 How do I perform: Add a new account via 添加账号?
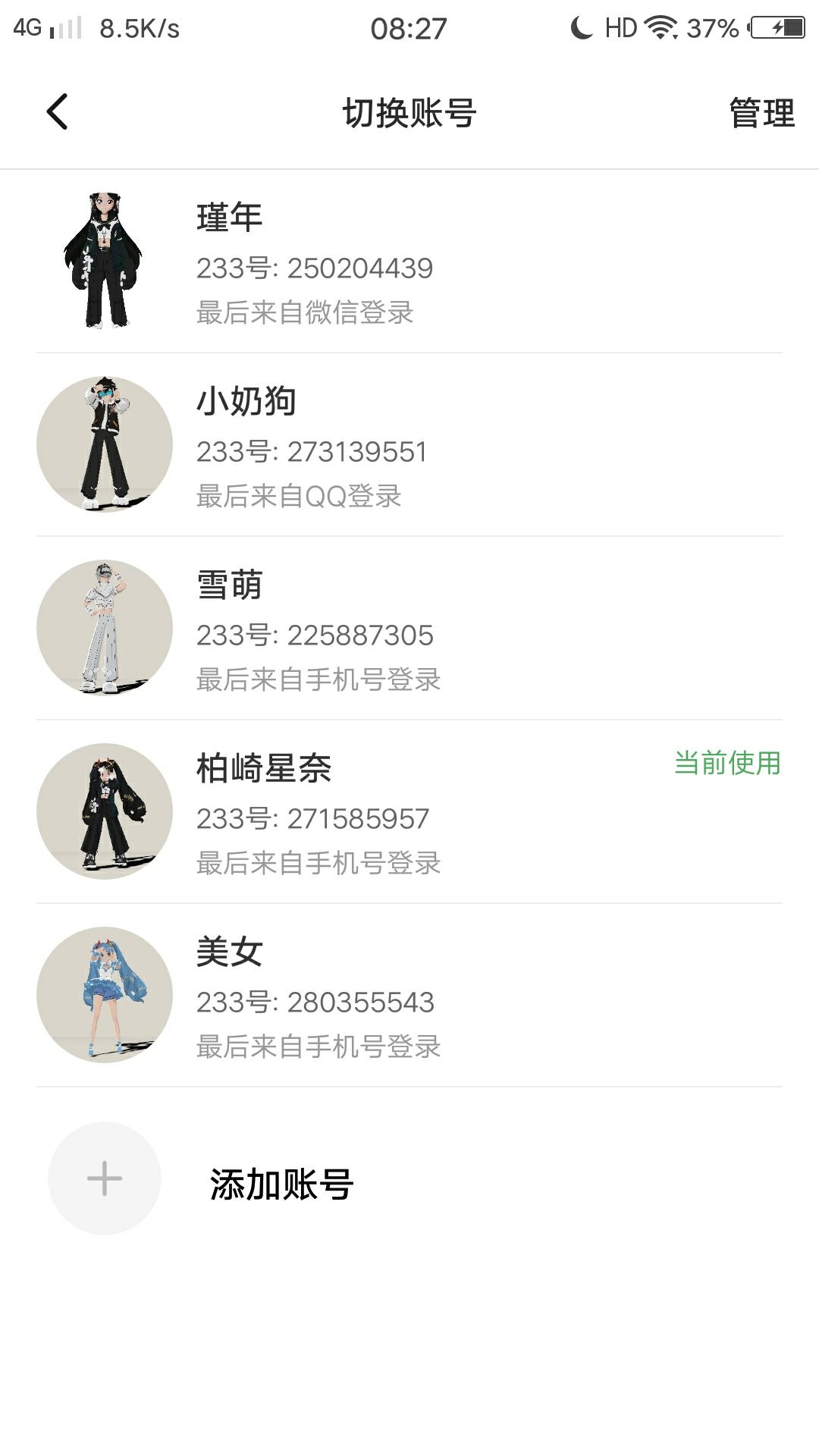tap(281, 1183)
